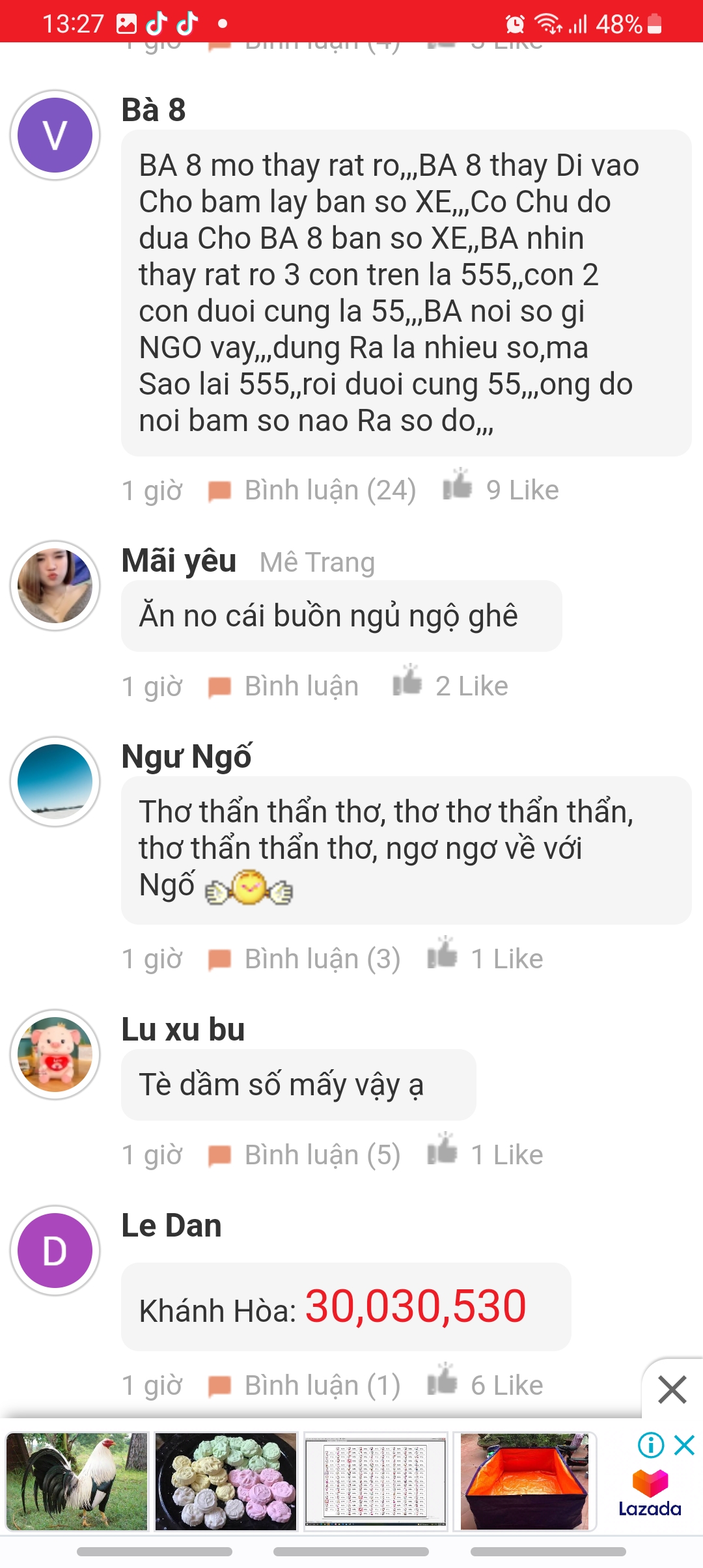703x1568 pixels.
Task: Like Le Dan's Khánh Hòa comment
Action: 485,1384
